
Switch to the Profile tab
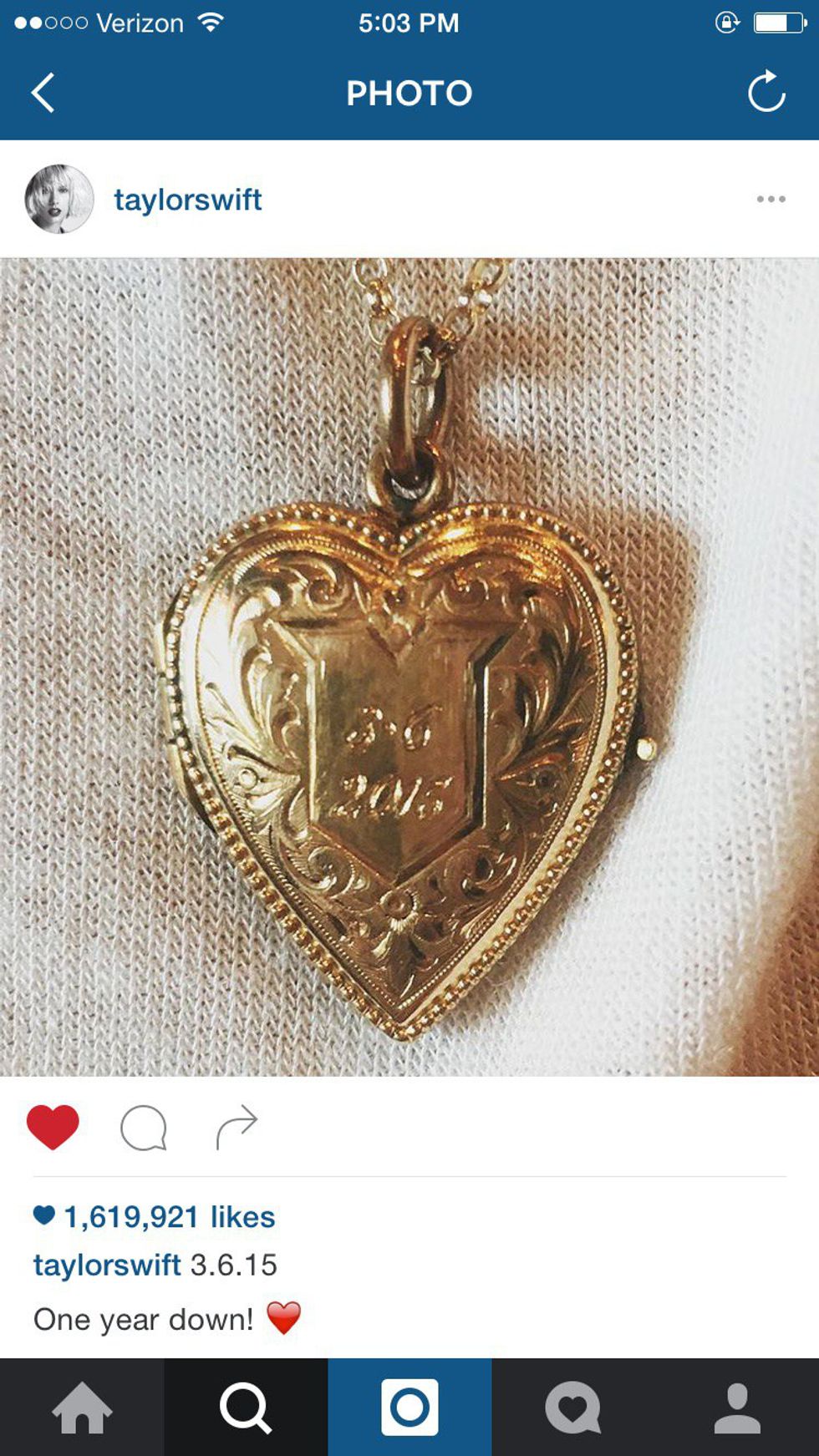coord(737,1408)
